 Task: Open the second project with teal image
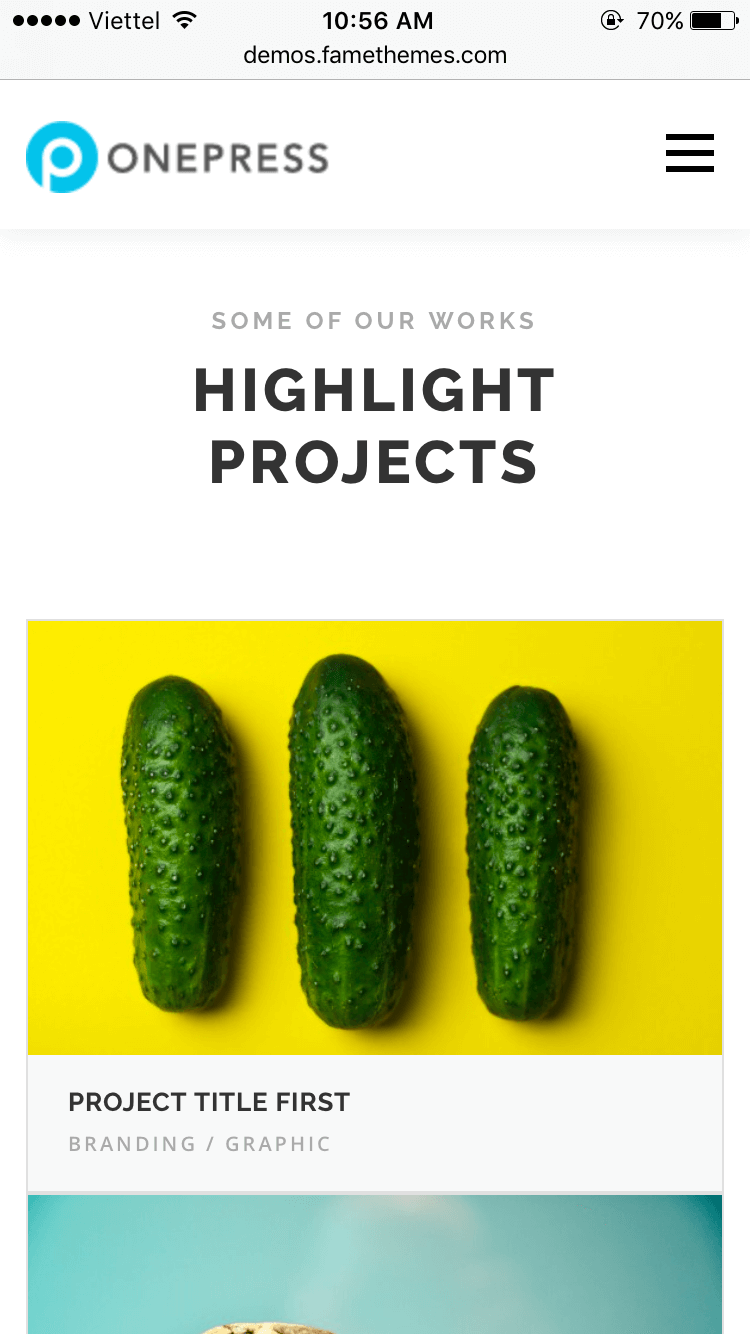tap(375, 1265)
